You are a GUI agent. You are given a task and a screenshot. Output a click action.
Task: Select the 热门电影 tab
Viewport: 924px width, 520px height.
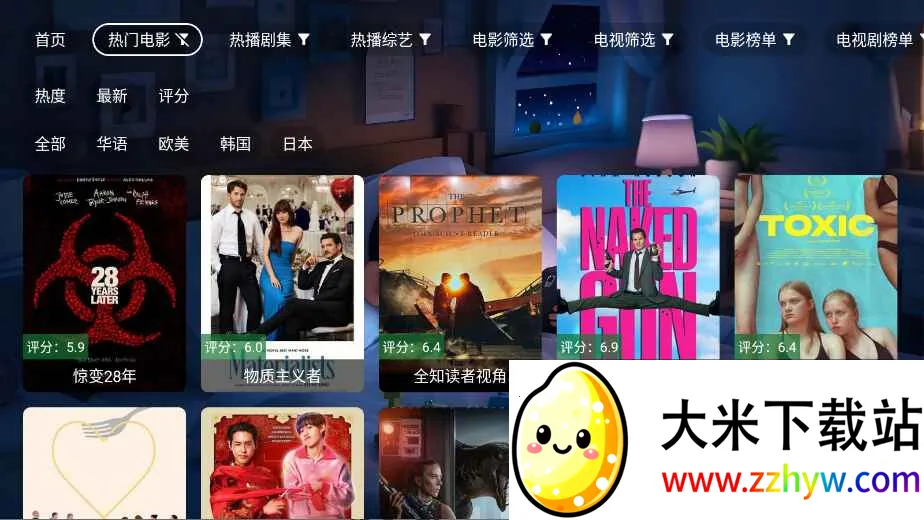coord(147,40)
